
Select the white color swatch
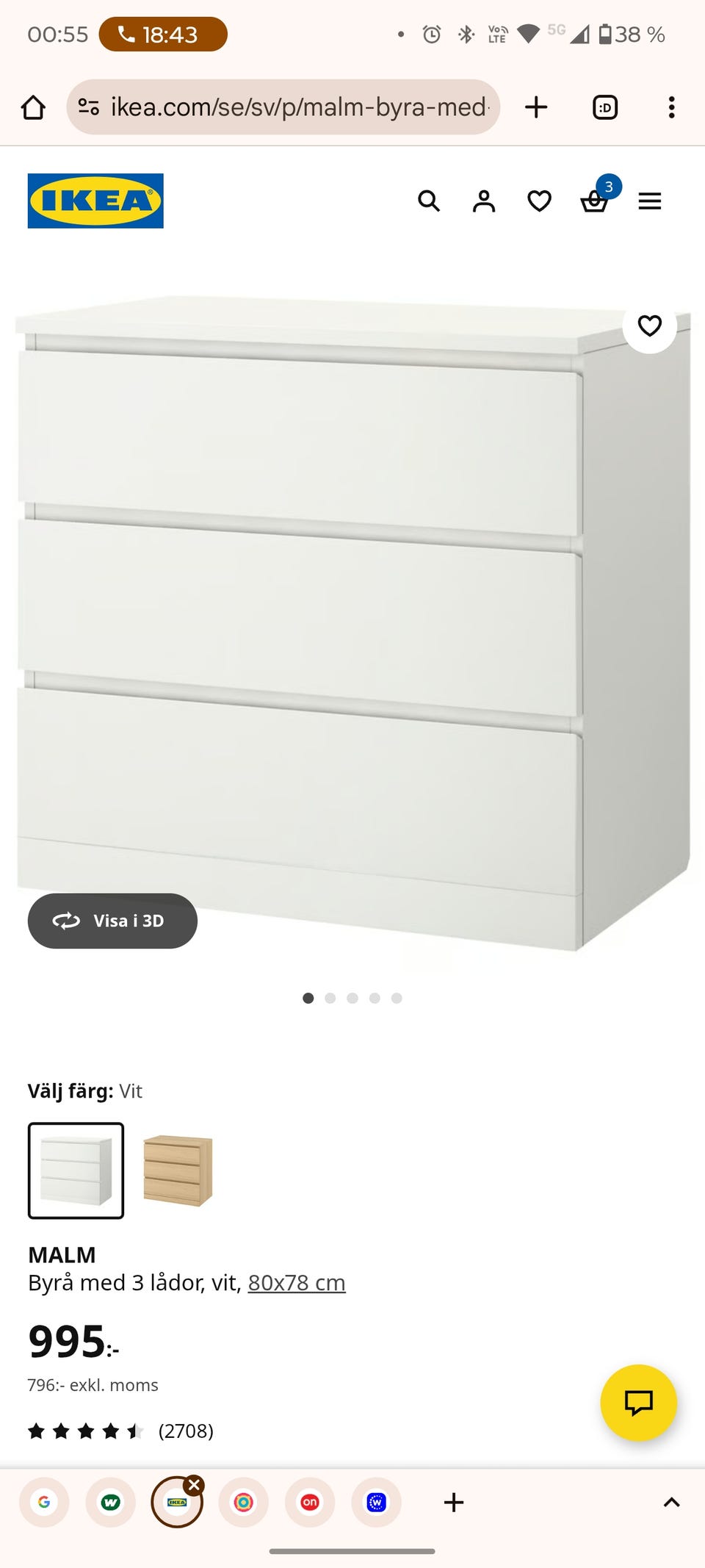[76, 1170]
